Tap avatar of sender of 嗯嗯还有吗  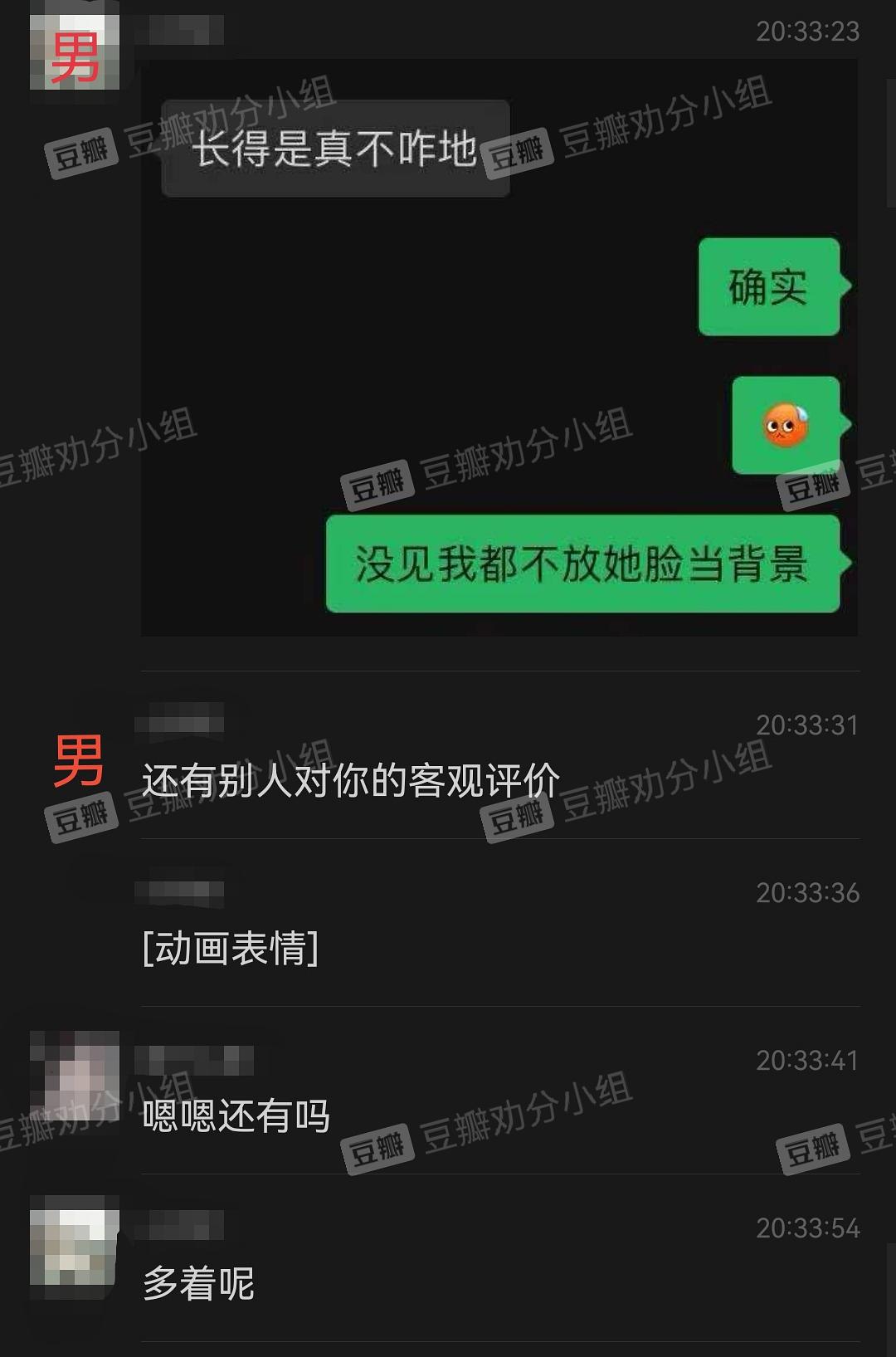(75, 1076)
